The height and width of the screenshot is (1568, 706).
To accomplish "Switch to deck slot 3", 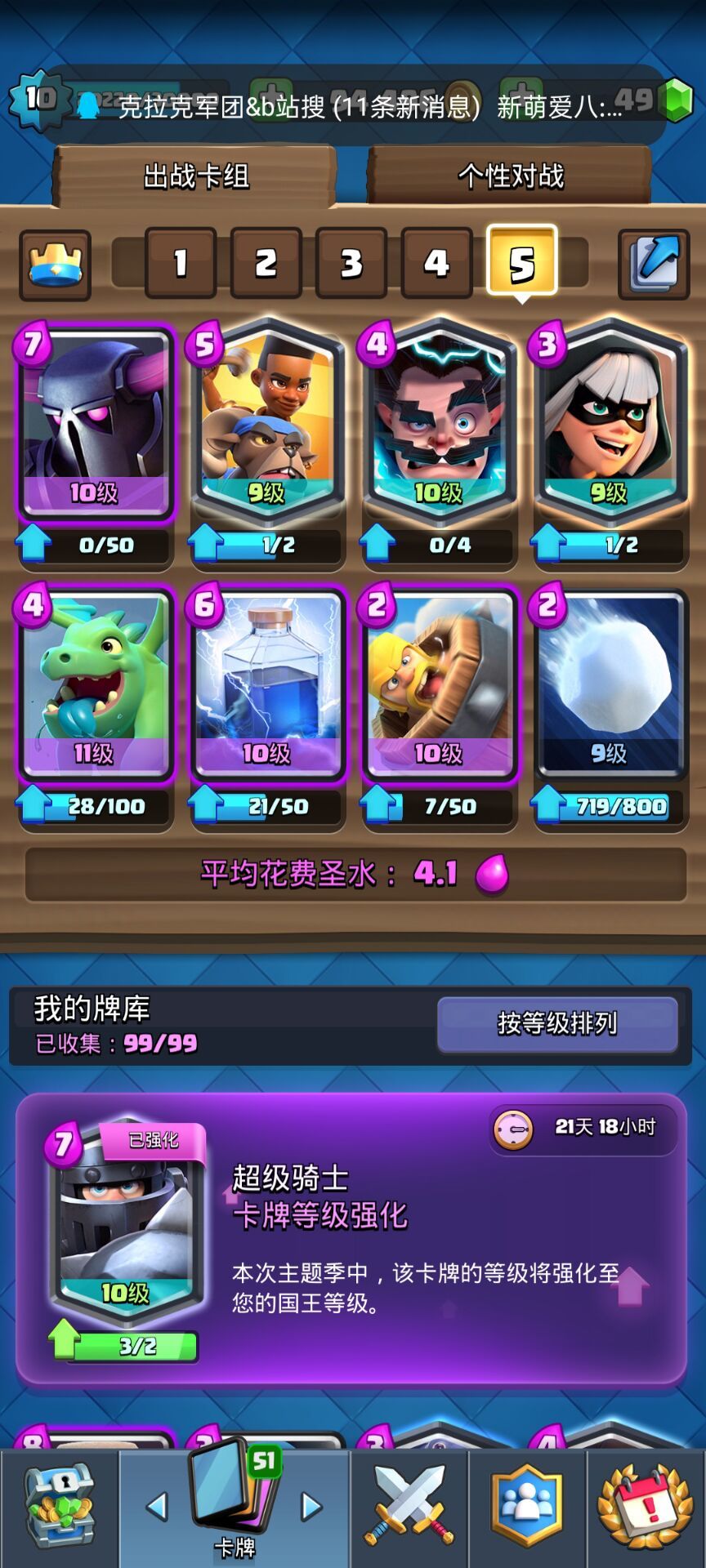I will tap(351, 263).
